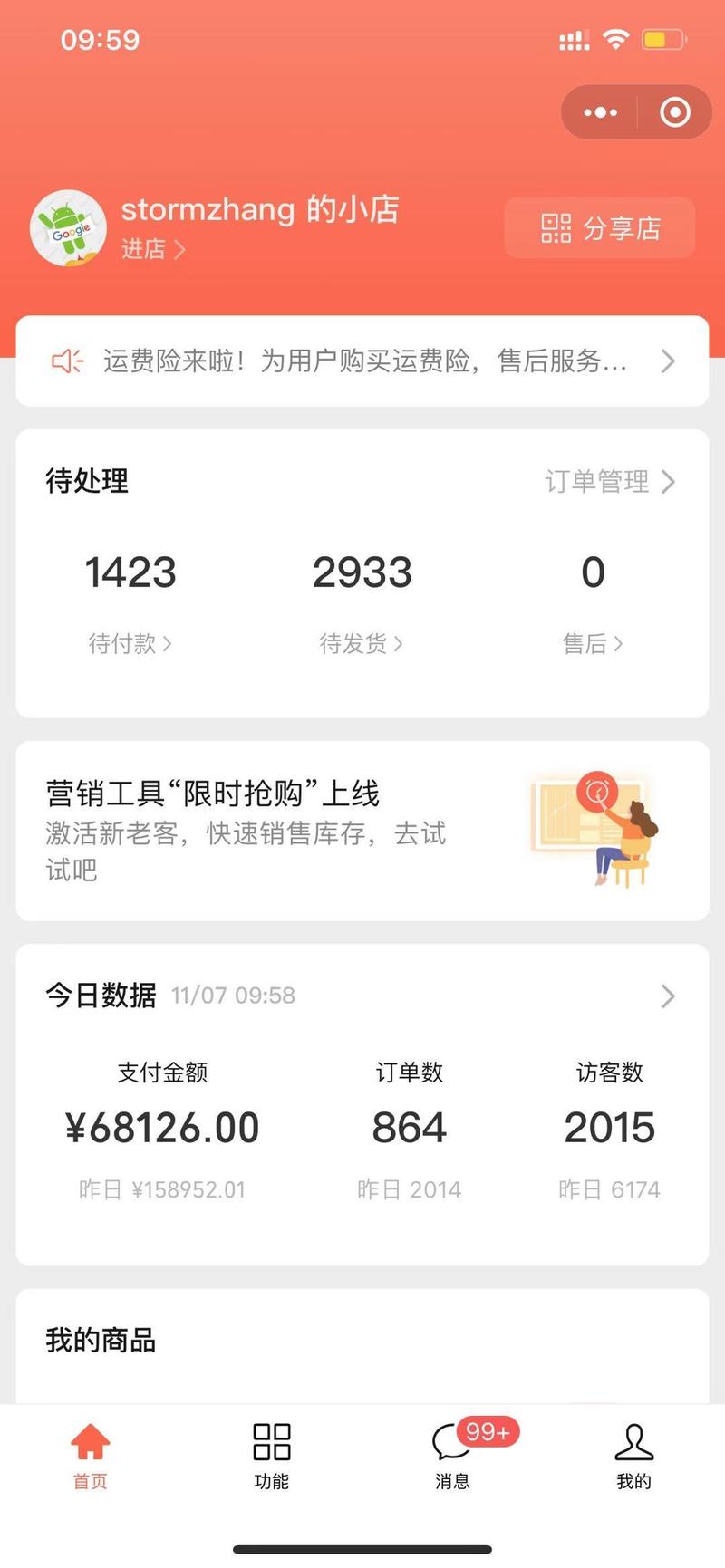Open the 限时抢购 marketing promo card
The width and height of the screenshot is (725, 1568).
pos(361,830)
